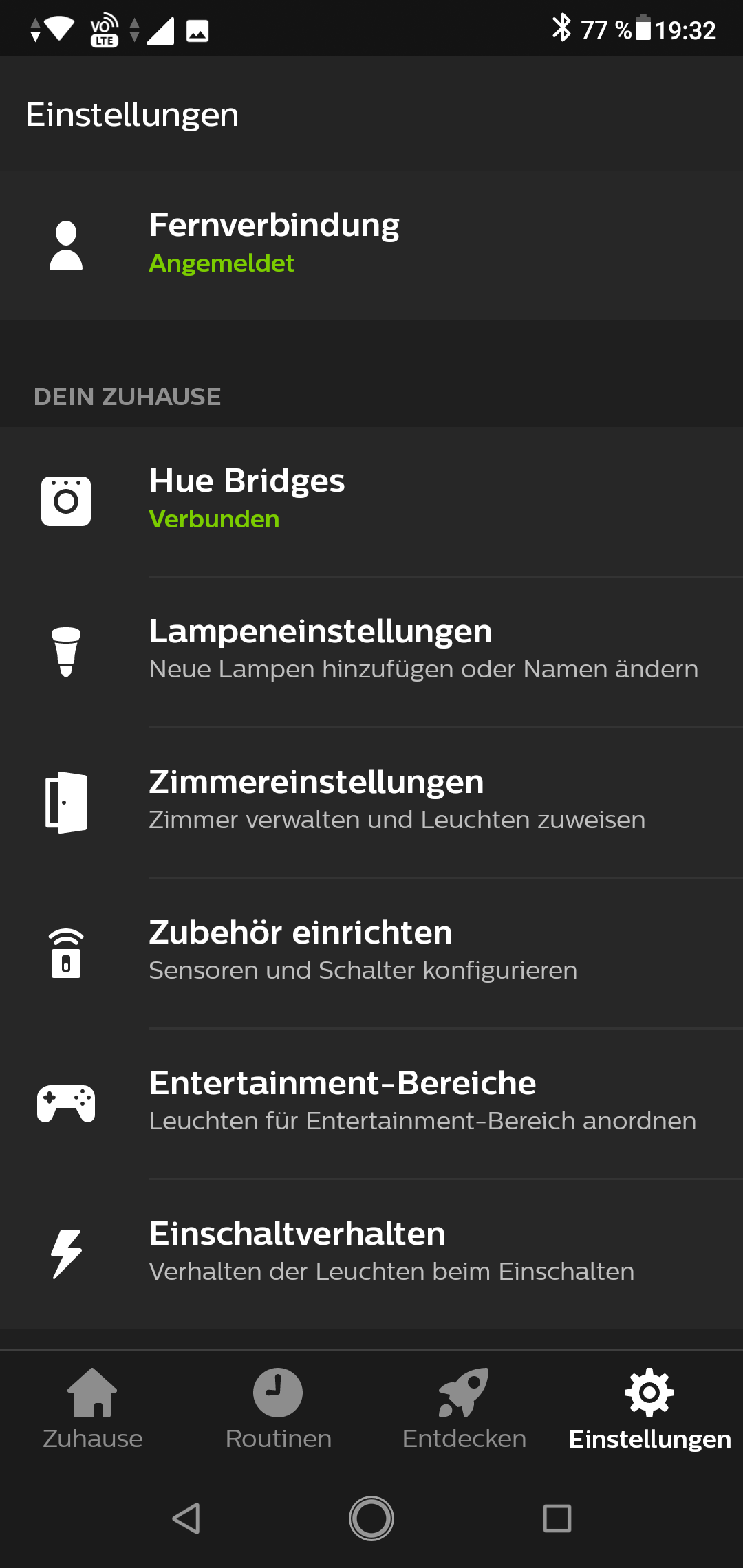Open Lampeneinstellungen to add lamps
This screenshot has height=1568, width=743.
point(371,651)
